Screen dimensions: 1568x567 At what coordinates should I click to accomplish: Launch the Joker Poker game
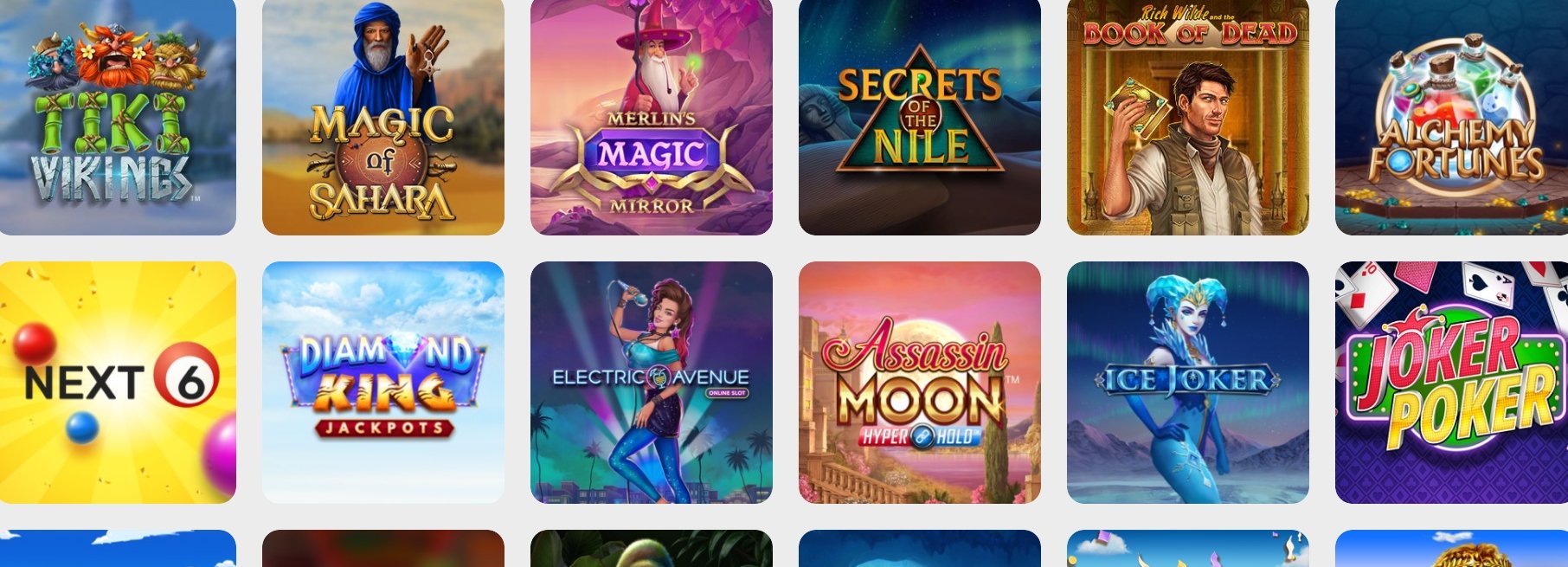pos(1452,382)
